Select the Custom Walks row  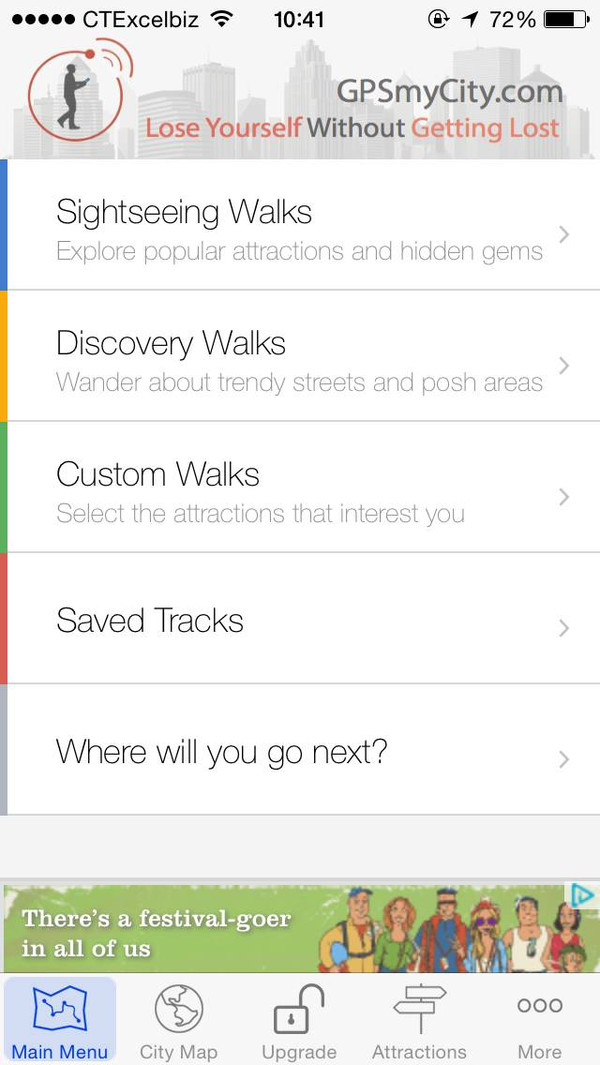[300, 487]
